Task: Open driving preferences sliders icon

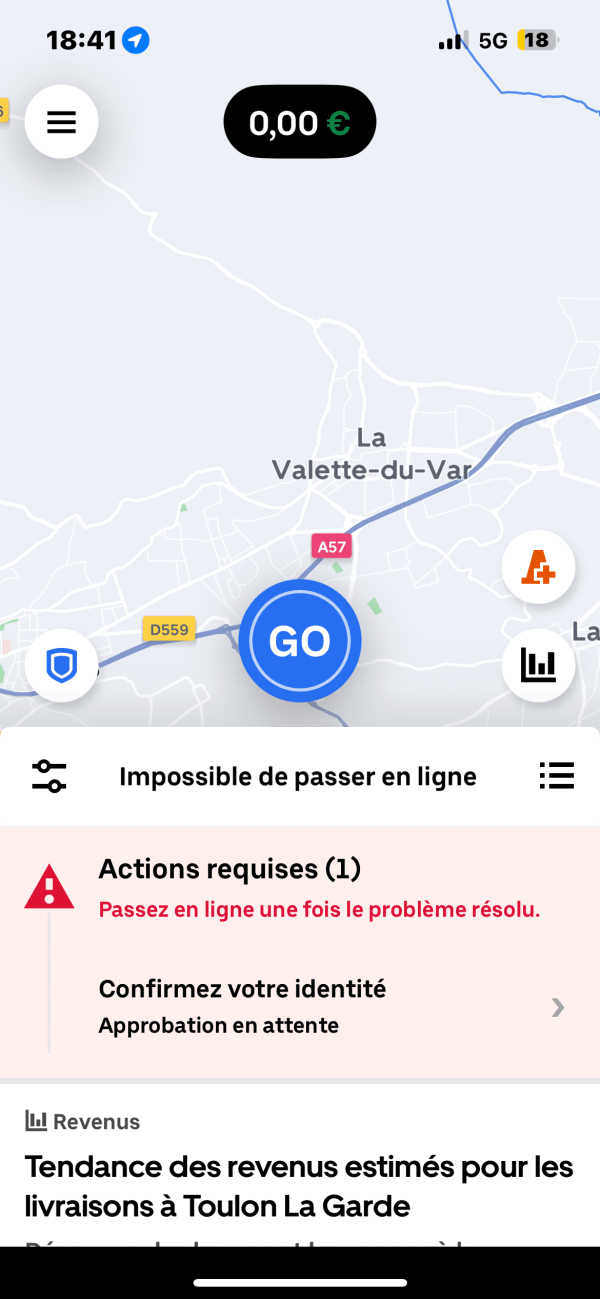Action: tap(49, 776)
